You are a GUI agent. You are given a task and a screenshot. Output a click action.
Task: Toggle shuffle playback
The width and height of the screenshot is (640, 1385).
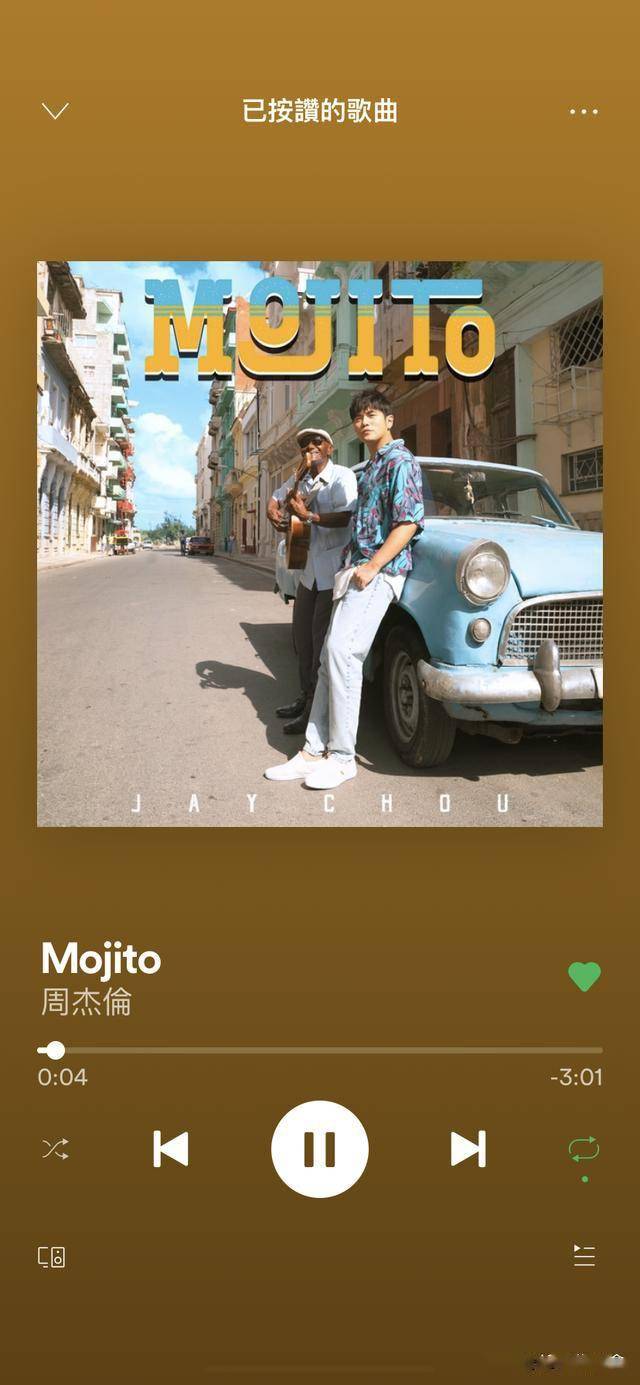[x=55, y=1149]
